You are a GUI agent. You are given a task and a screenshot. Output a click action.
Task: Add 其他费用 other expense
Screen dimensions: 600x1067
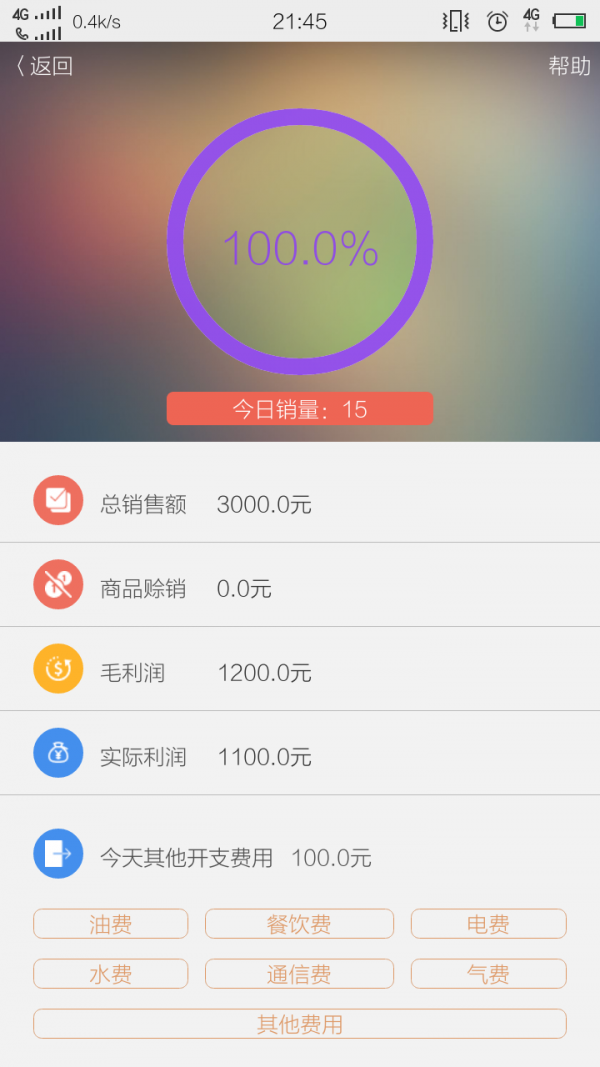(x=299, y=1024)
